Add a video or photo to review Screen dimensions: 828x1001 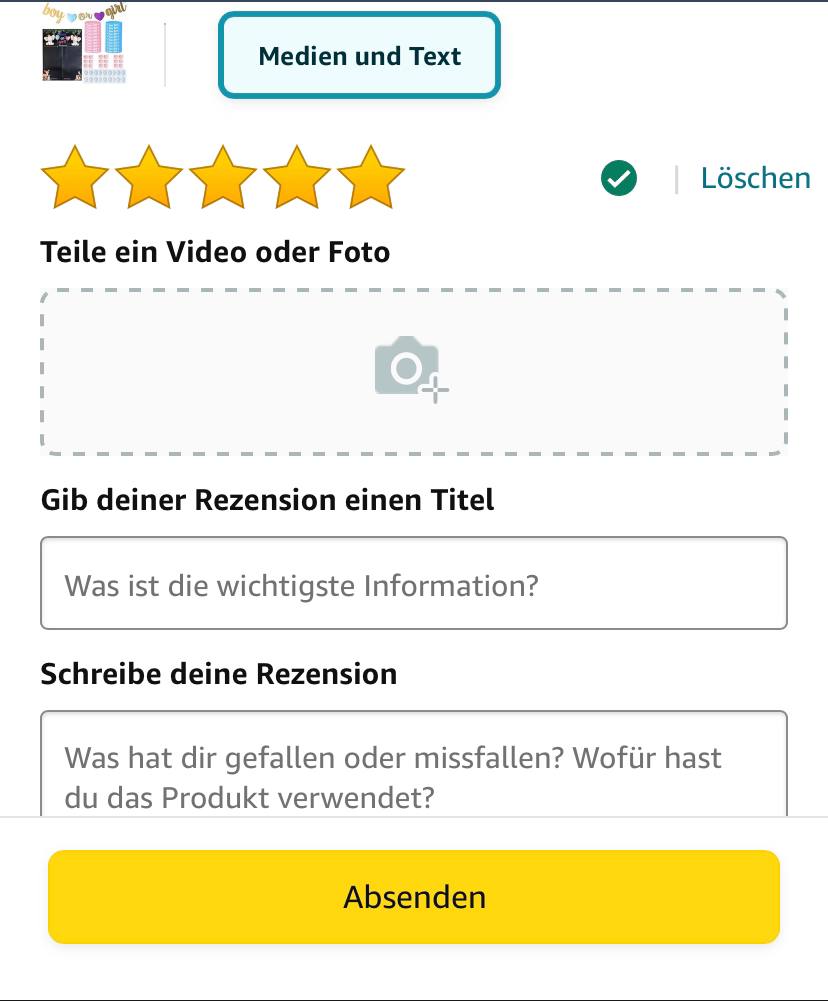click(413, 372)
